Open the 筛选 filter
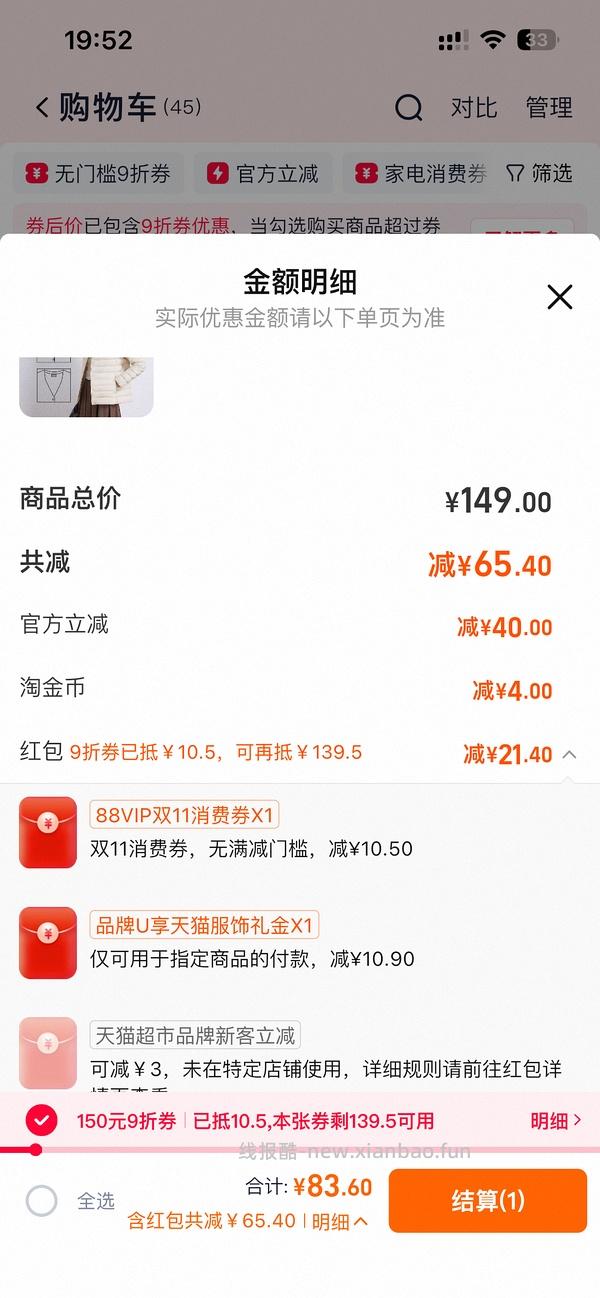 click(539, 174)
